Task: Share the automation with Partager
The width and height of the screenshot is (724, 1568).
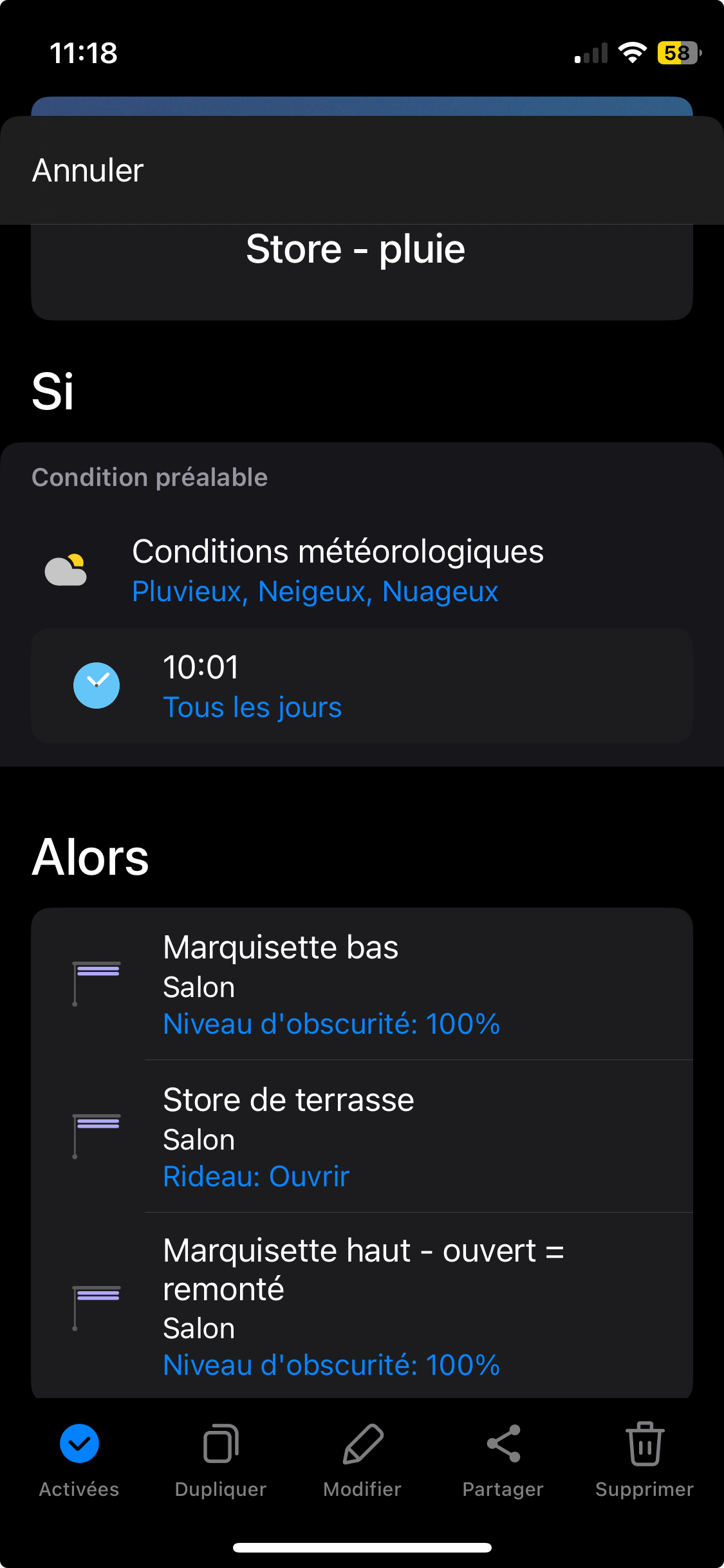Action: [503, 1459]
